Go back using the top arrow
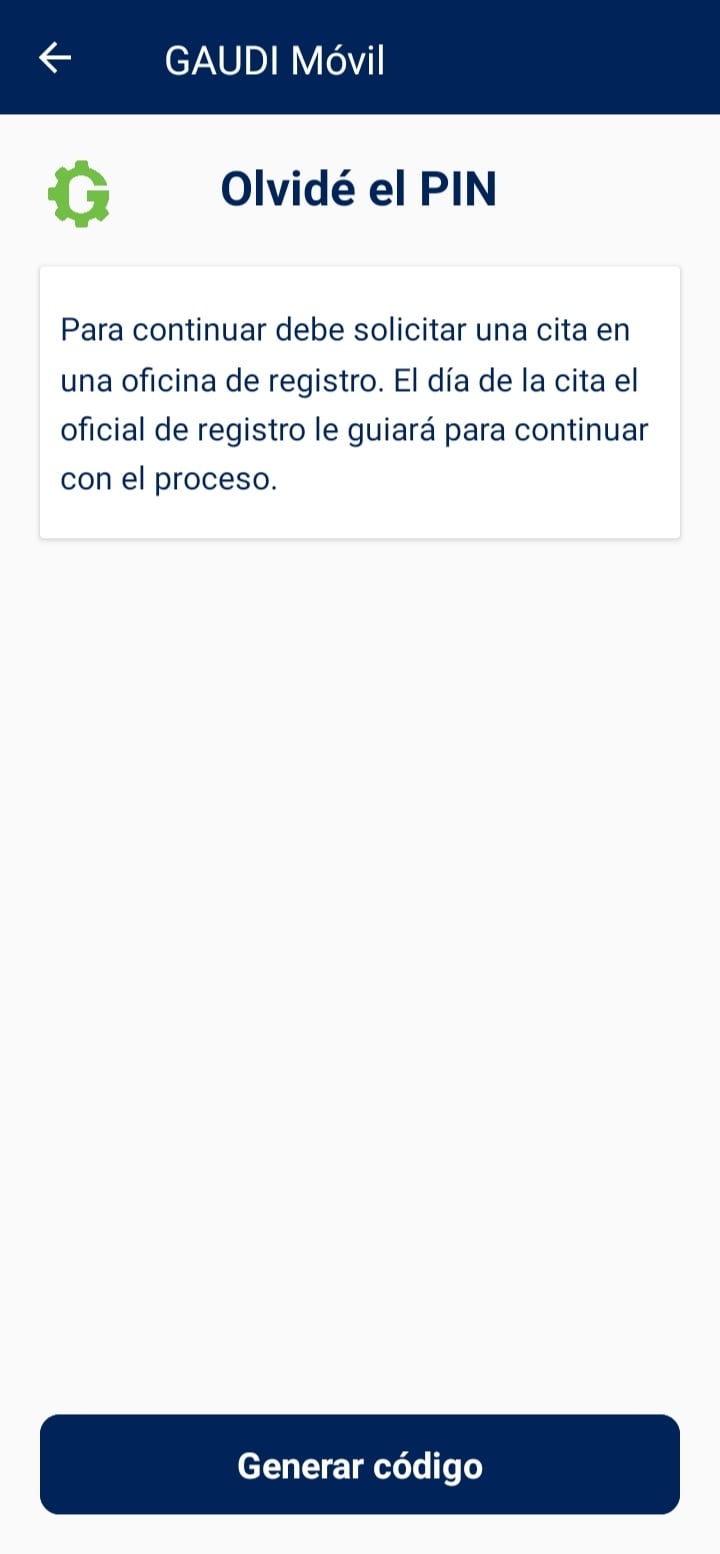 click(x=55, y=59)
